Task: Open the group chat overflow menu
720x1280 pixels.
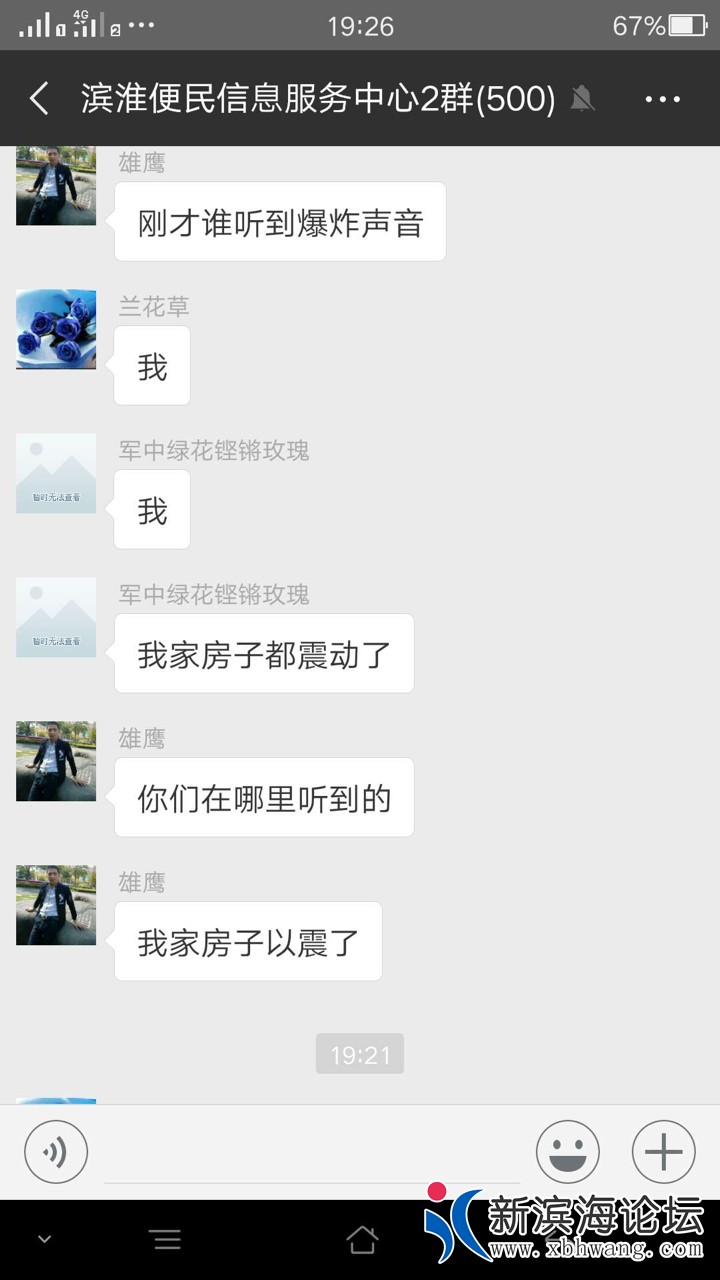Action: (x=662, y=99)
